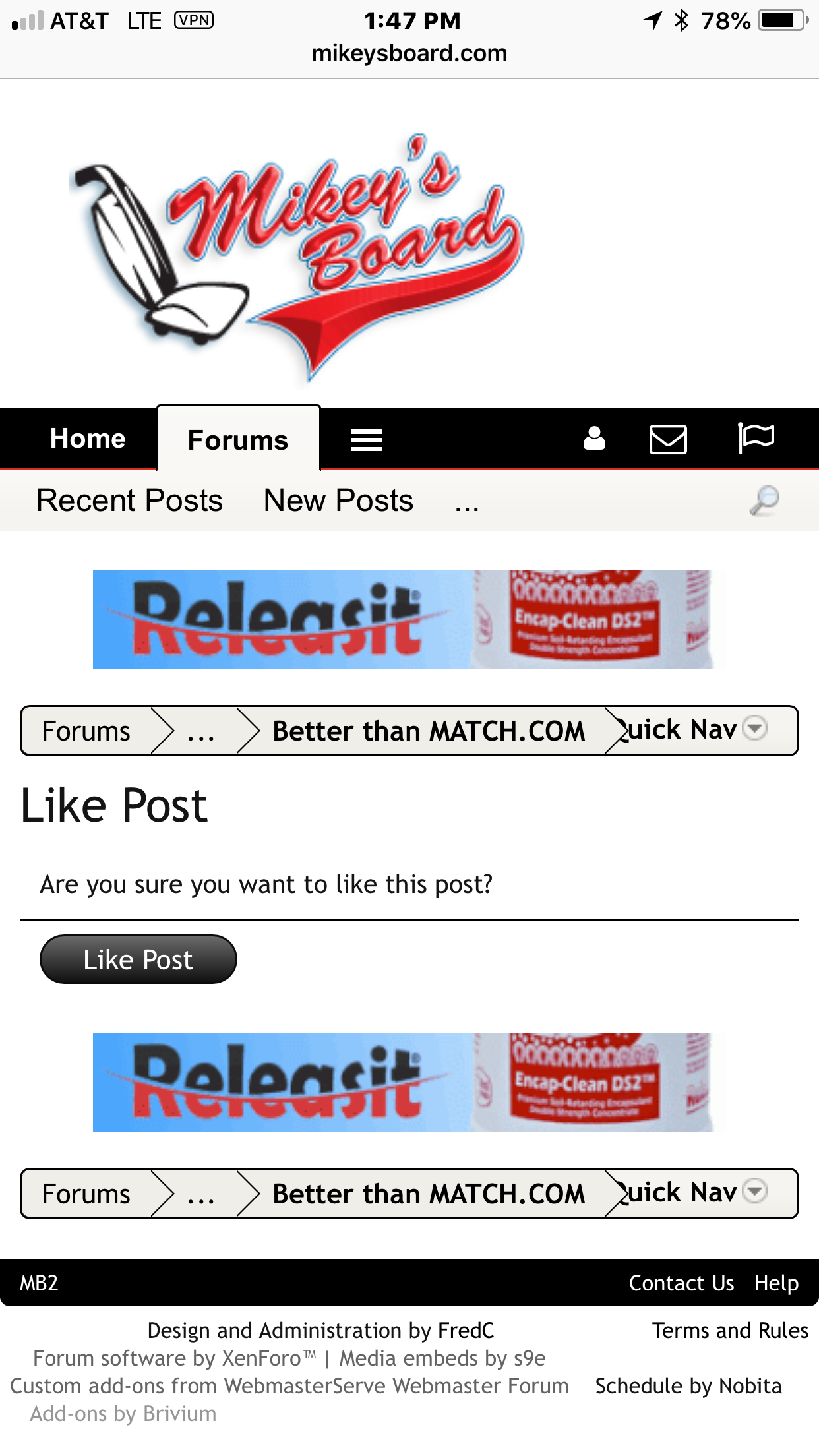Open Design and Administration by FredC link

[x=320, y=1331]
